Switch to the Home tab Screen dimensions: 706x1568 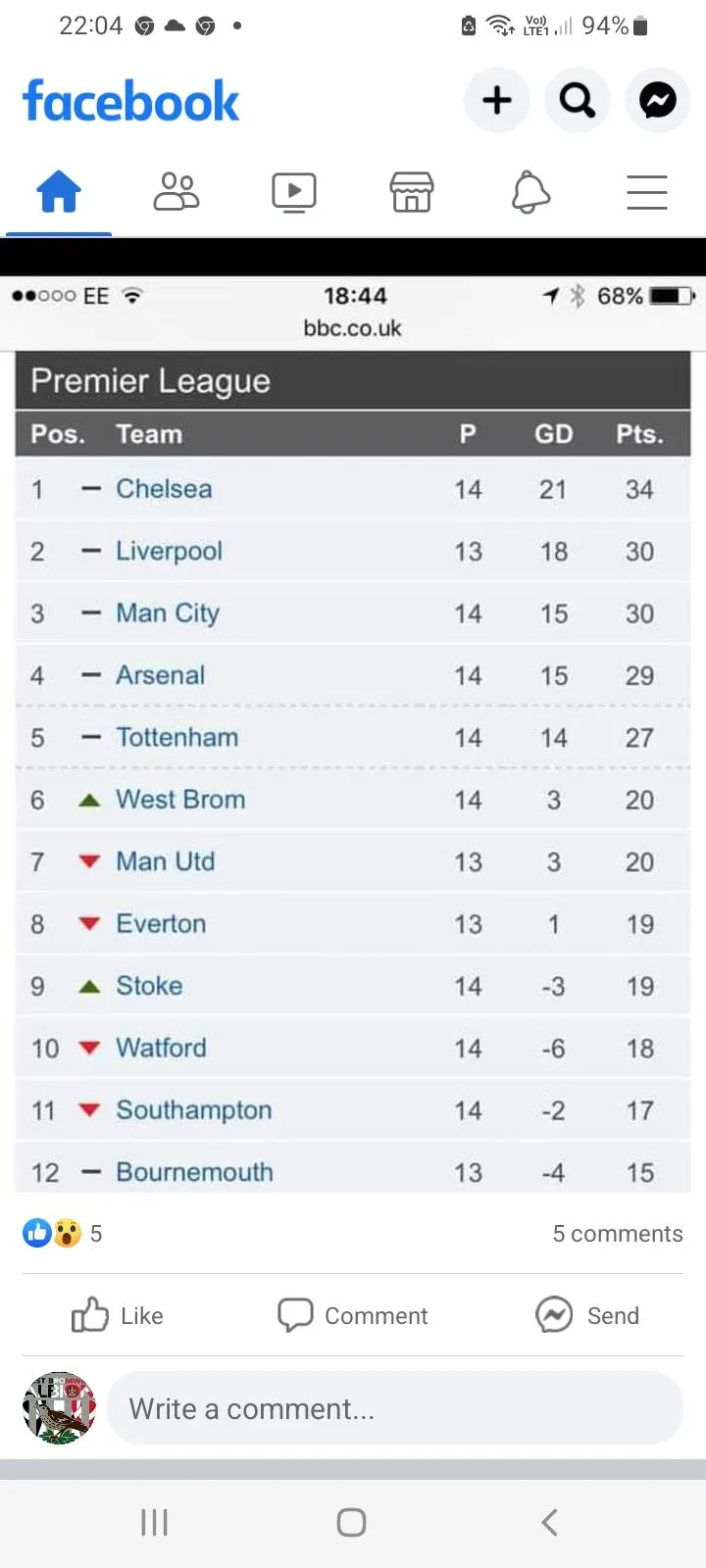[x=59, y=192]
